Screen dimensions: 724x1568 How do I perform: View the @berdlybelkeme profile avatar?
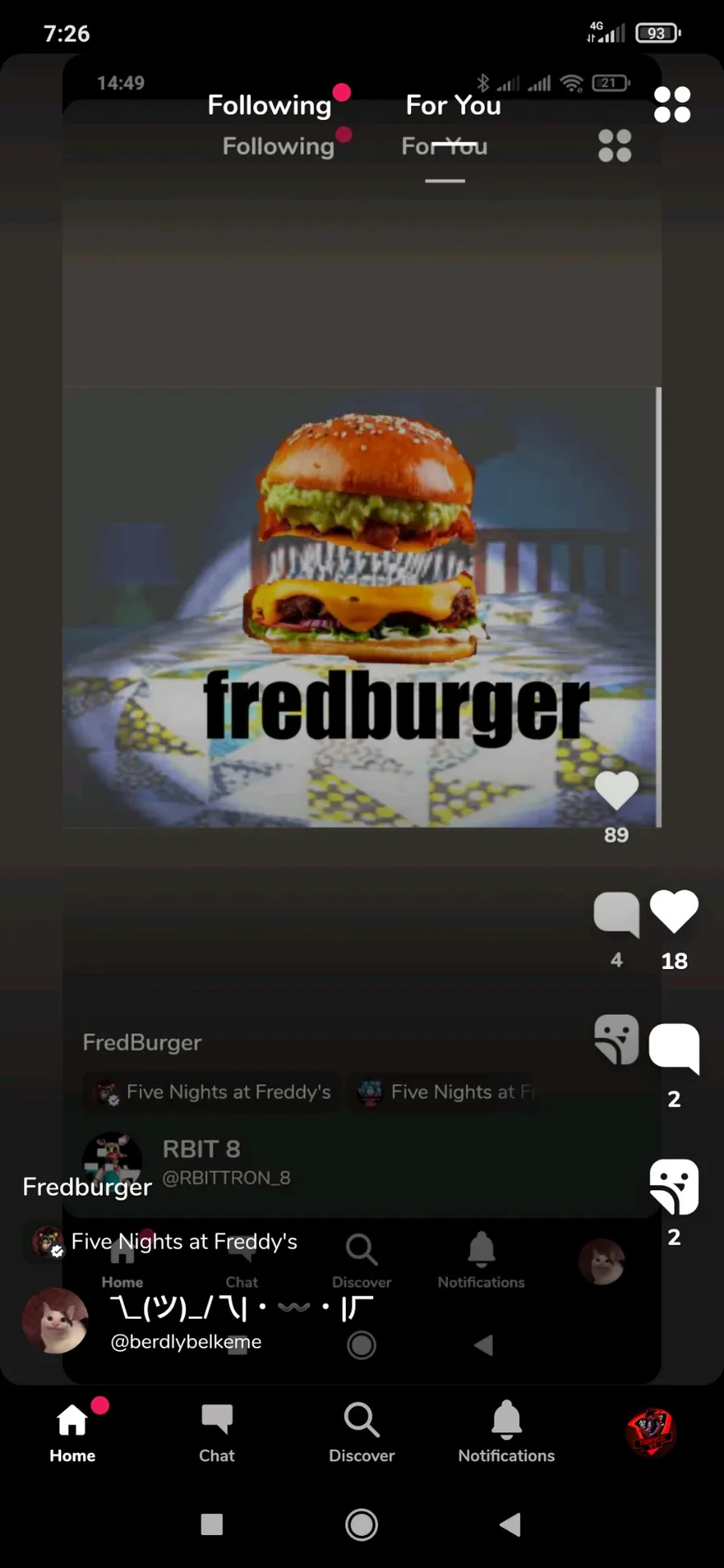click(55, 1320)
